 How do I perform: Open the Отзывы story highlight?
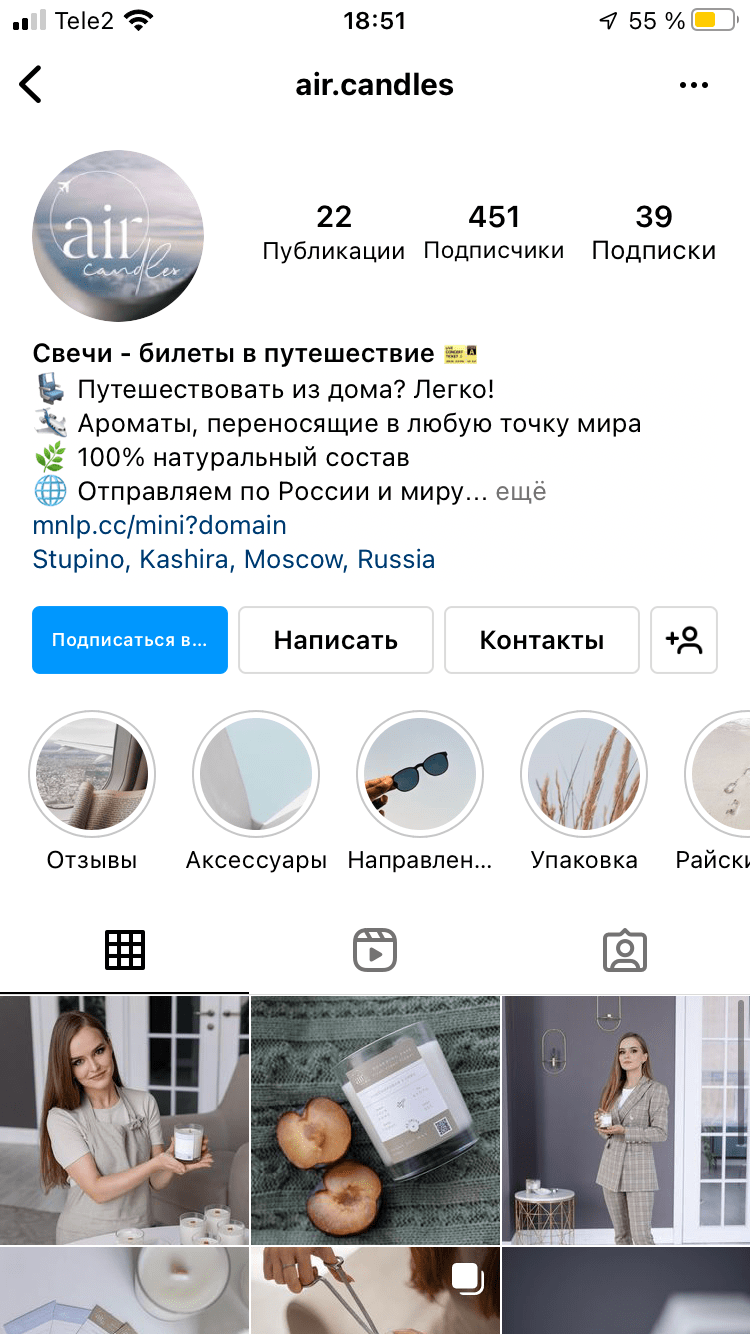(x=92, y=774)
